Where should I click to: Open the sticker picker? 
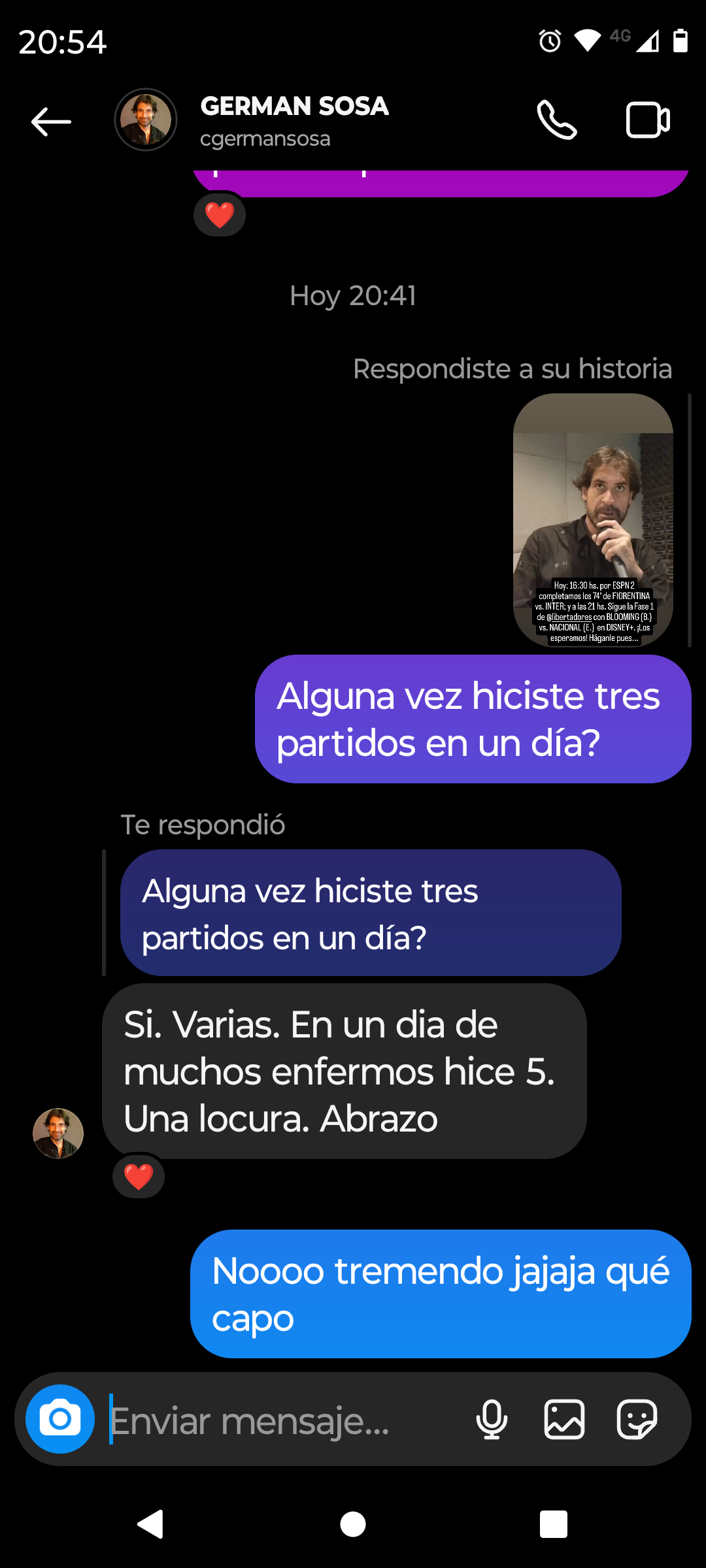pyautogui.click(x=637, y=1420)
